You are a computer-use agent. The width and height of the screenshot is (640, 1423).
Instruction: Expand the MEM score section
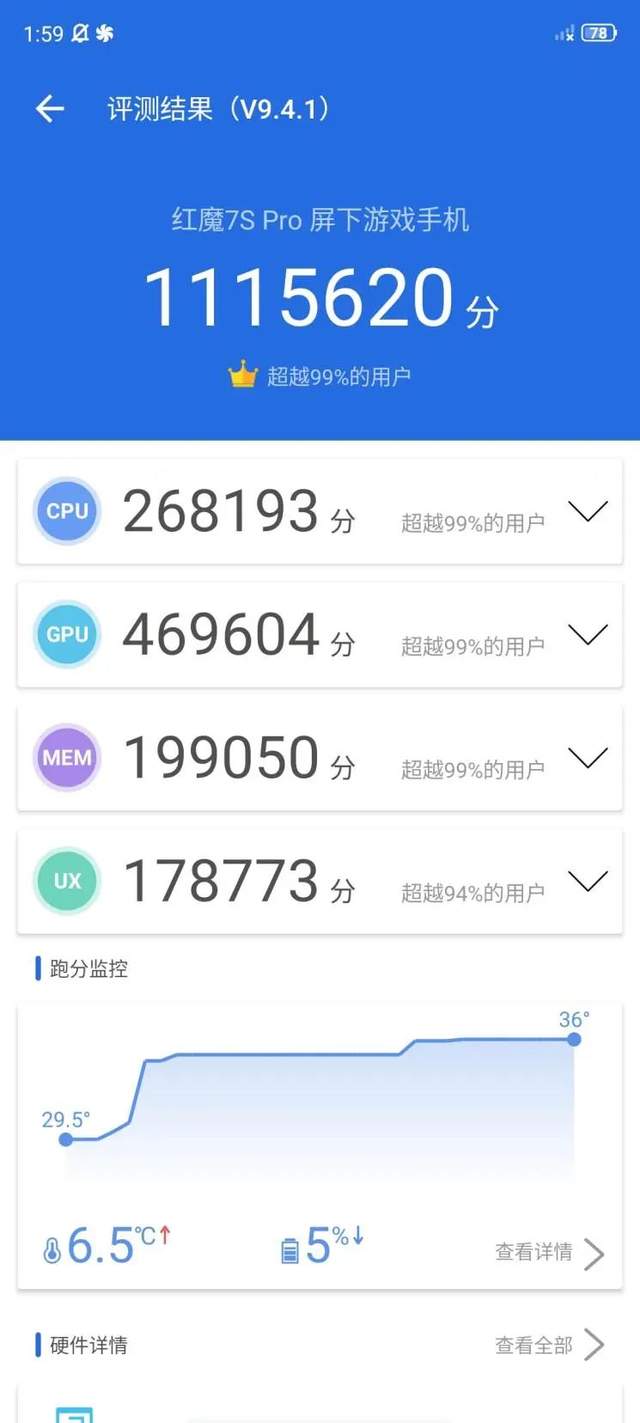coord(587,758)
